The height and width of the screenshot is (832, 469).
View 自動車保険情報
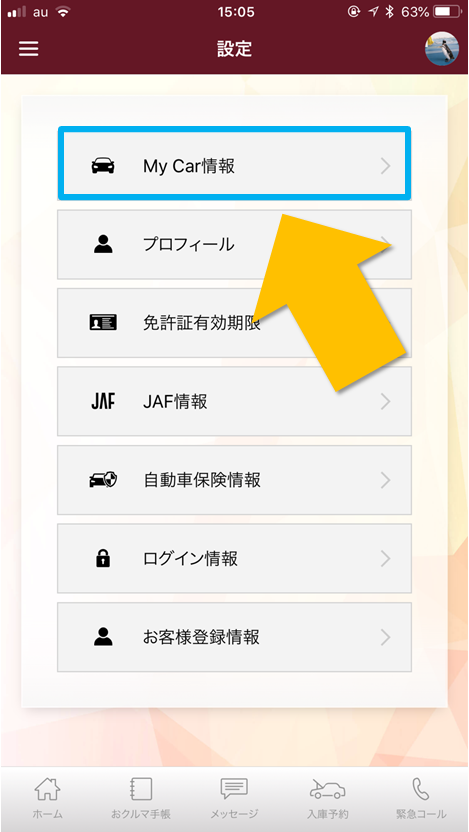pyautogui.click(x=234, y=480)
